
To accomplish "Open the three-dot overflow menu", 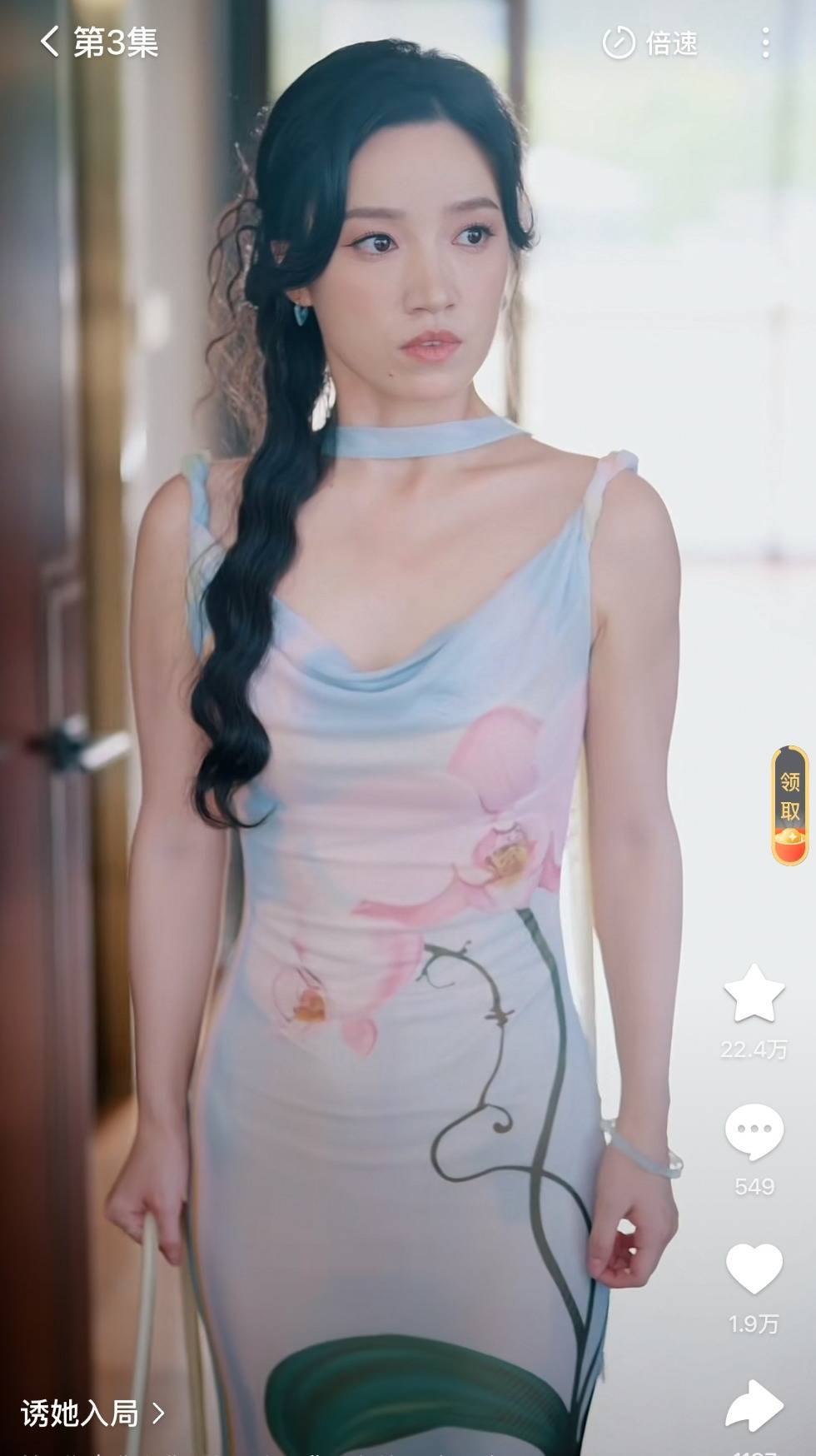I will pyautogui.click(x=765, y=42).
